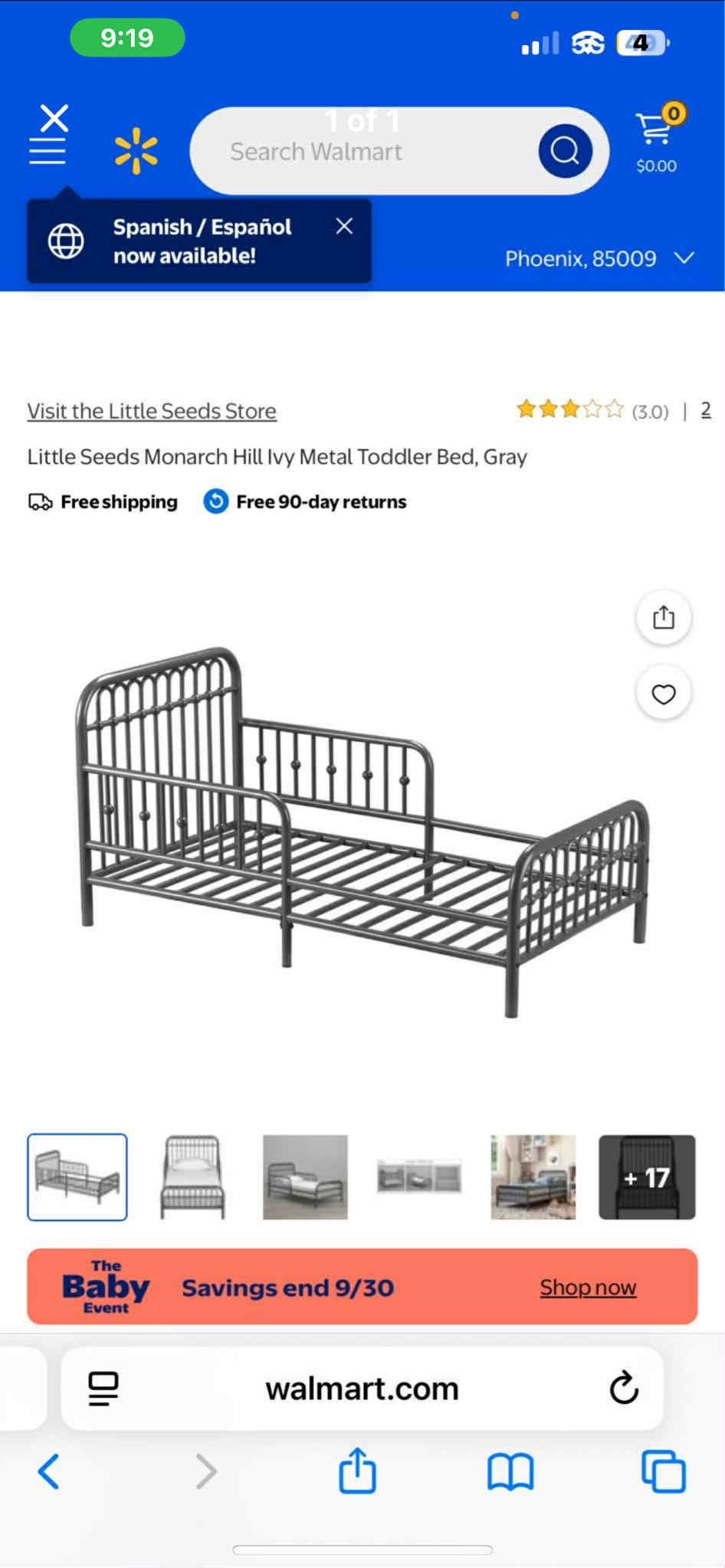This screenshot has height=1568, width=725.
Task: Click the free shipping truck icon
Action: point(41,501)
